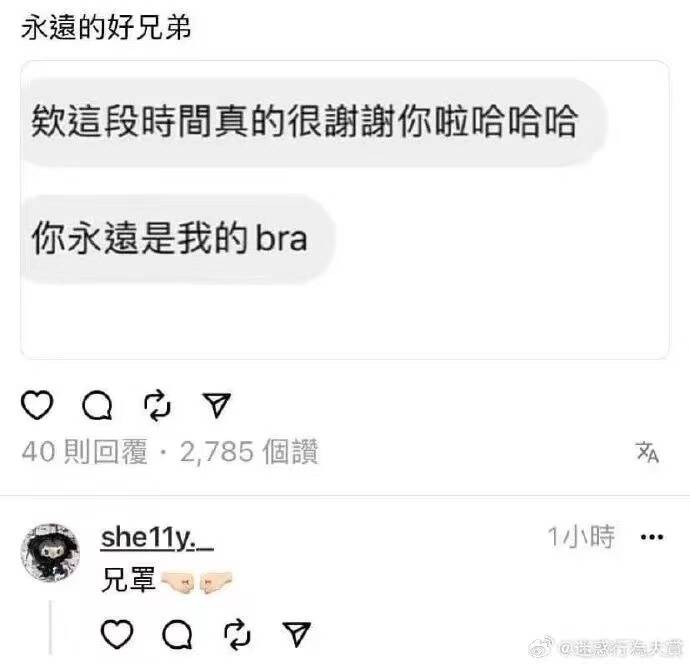690x664 pixels.
Task: Open the chat screenshot image in the post
Action: 344,209
